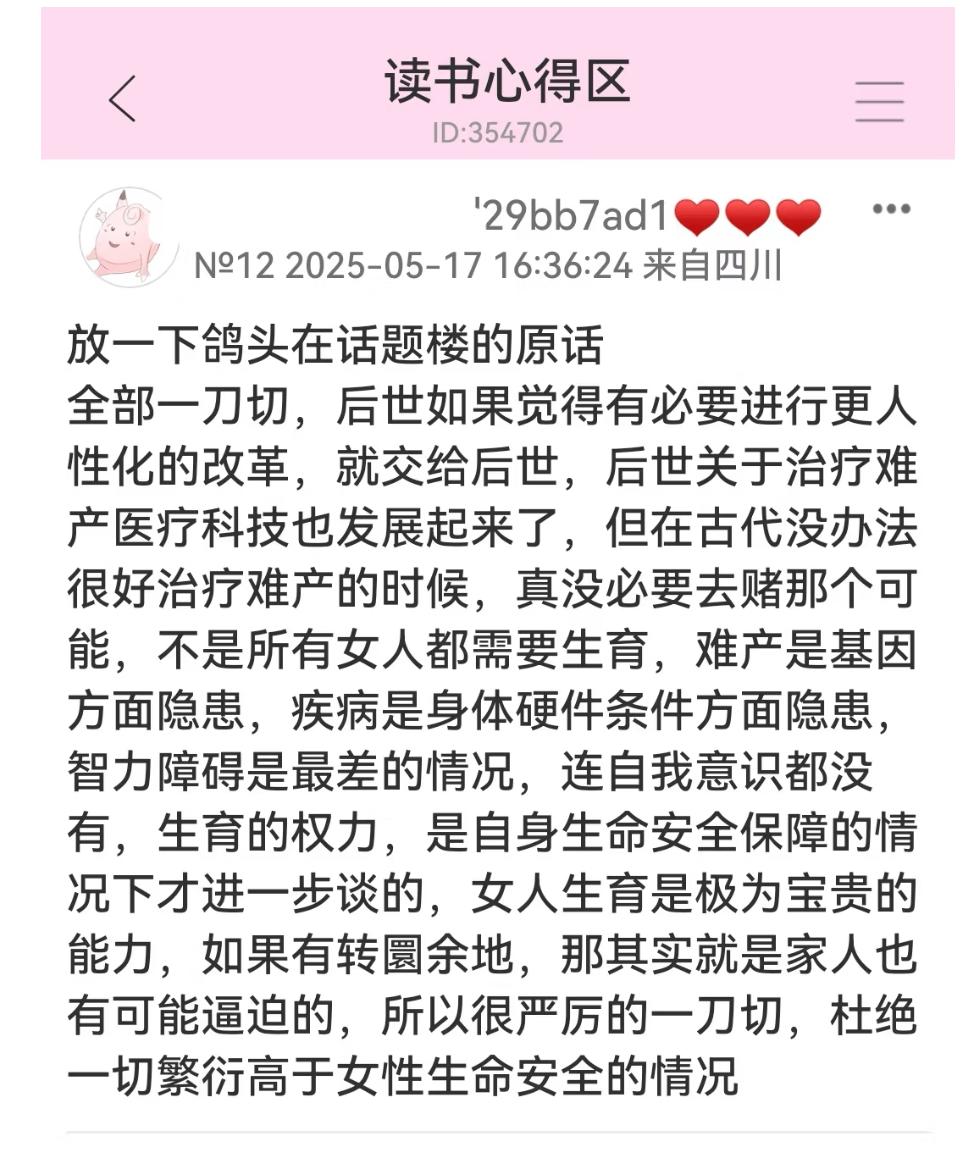Image resolution: width=974 pixels, height=1164 pixels.
Task: Open the hamburger menu in header
Action: click(879, 100)
